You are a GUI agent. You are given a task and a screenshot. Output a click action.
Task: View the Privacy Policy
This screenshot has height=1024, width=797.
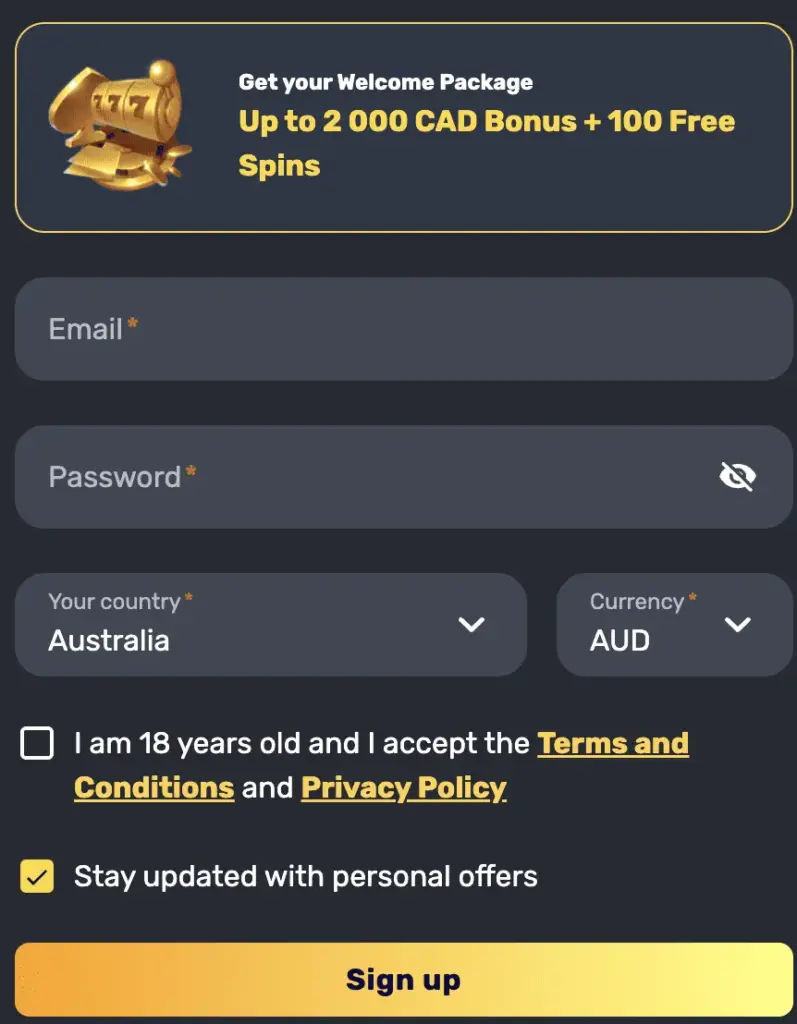pos(403,788)
